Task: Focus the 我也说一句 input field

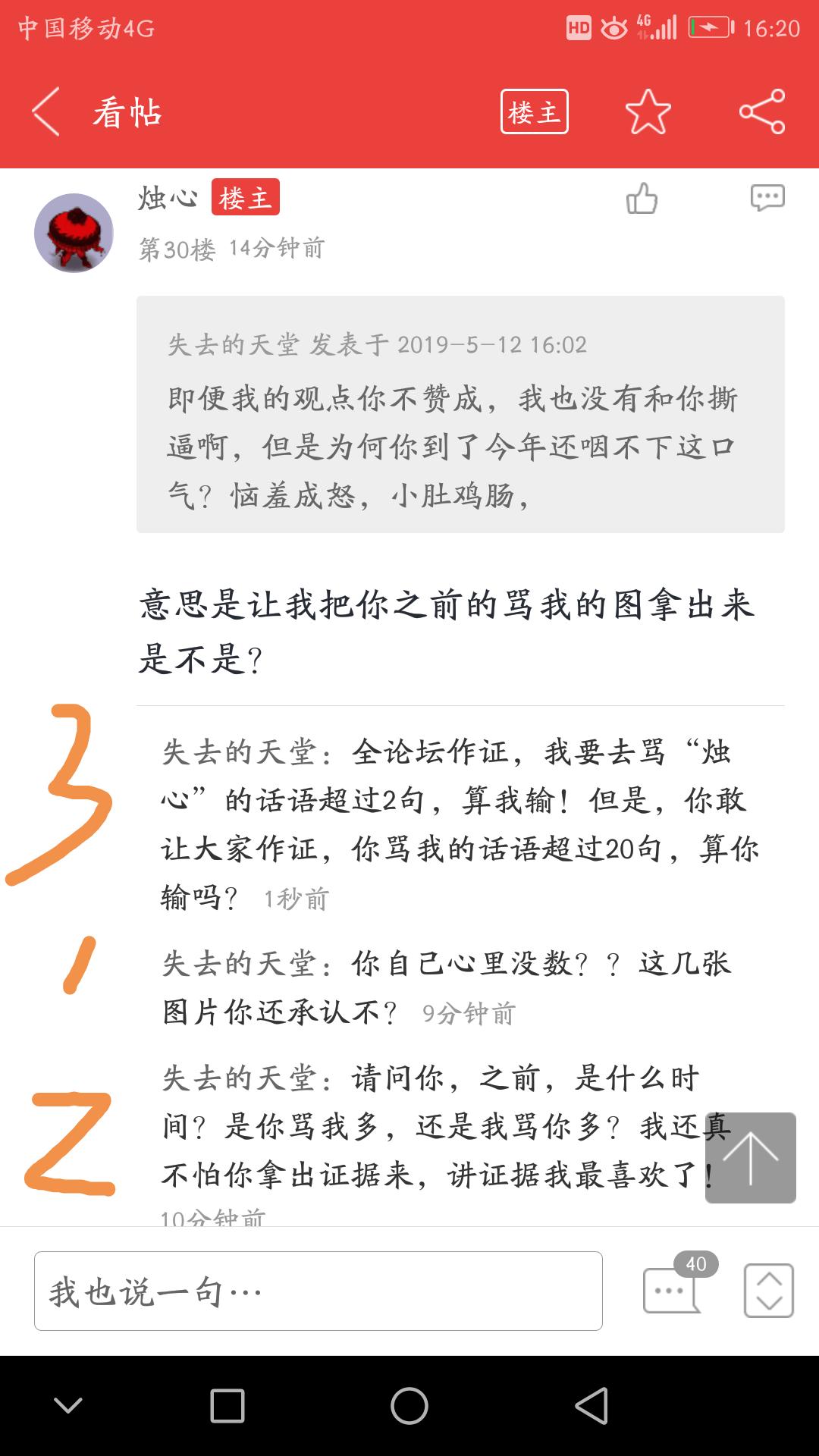Action: pos(318,1291)
